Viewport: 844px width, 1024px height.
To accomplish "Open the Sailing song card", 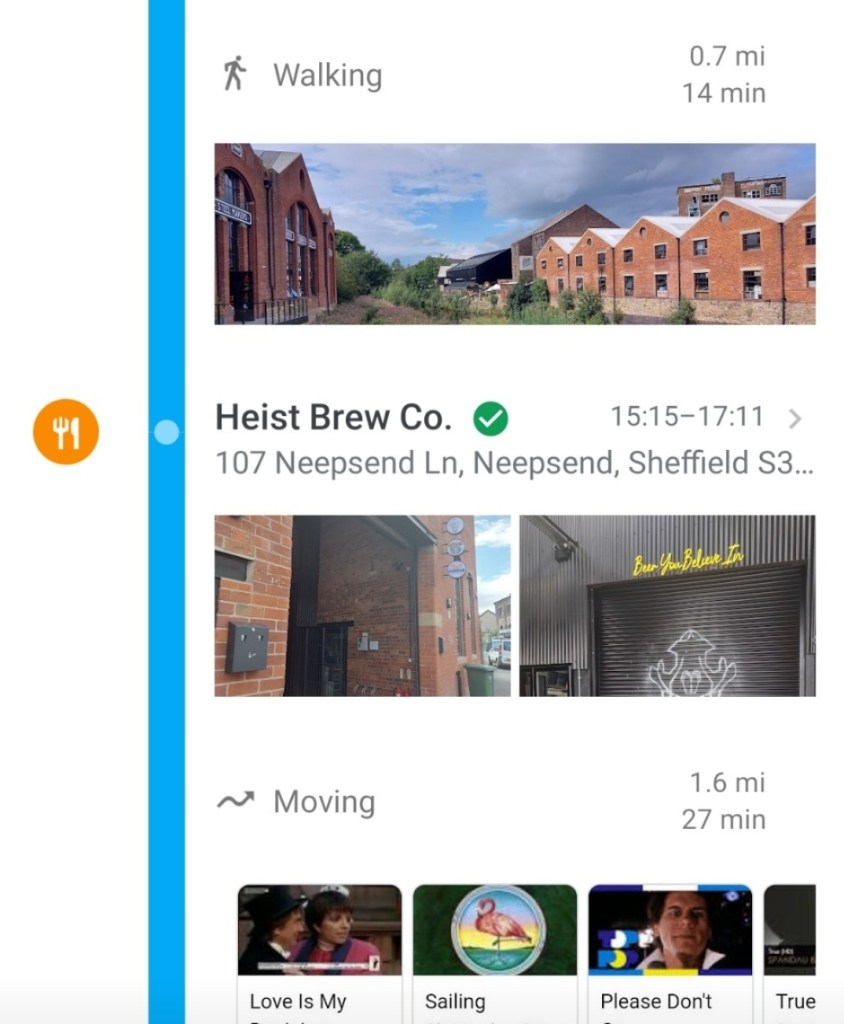I will [494, 950].
